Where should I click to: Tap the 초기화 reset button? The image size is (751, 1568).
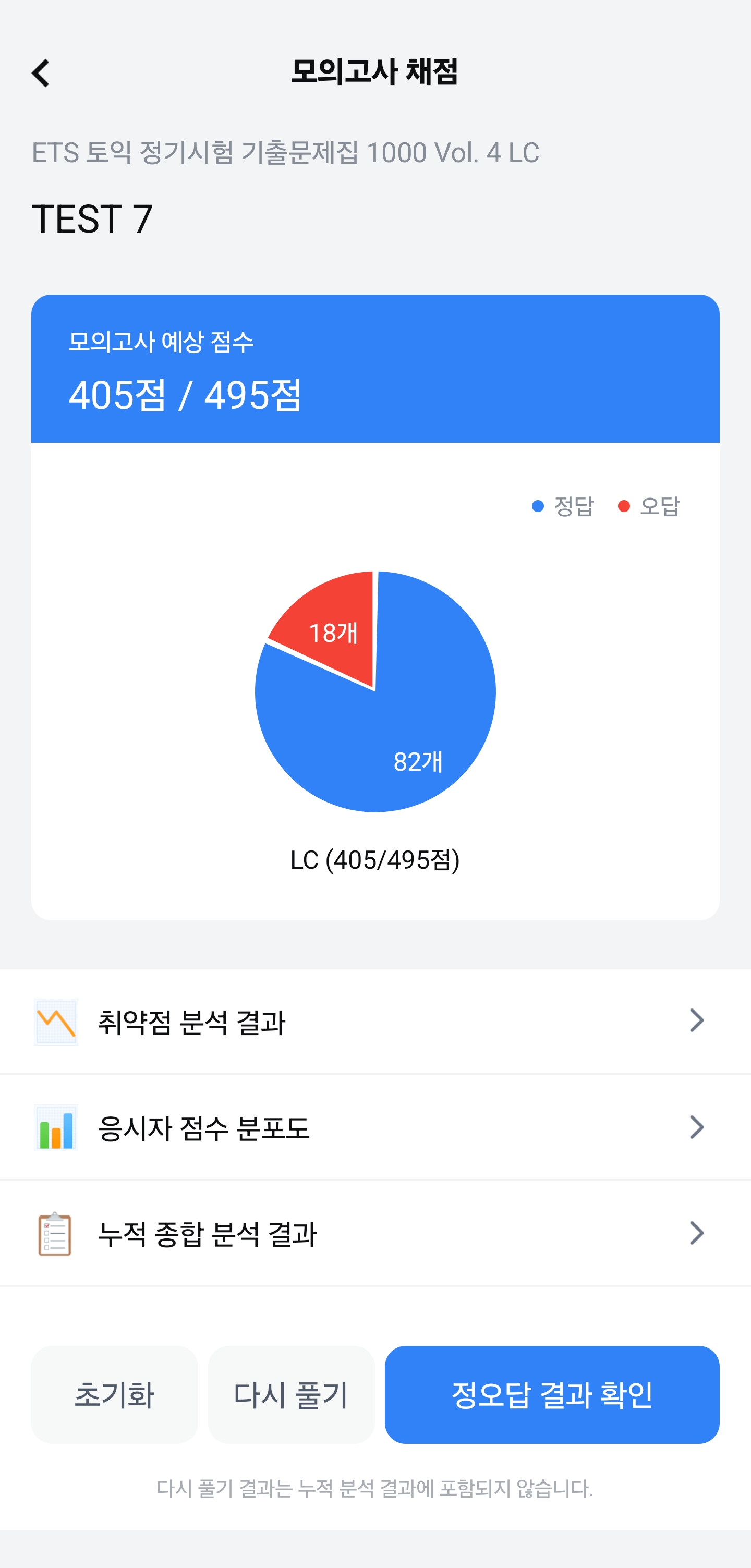tap(114, 1394)
